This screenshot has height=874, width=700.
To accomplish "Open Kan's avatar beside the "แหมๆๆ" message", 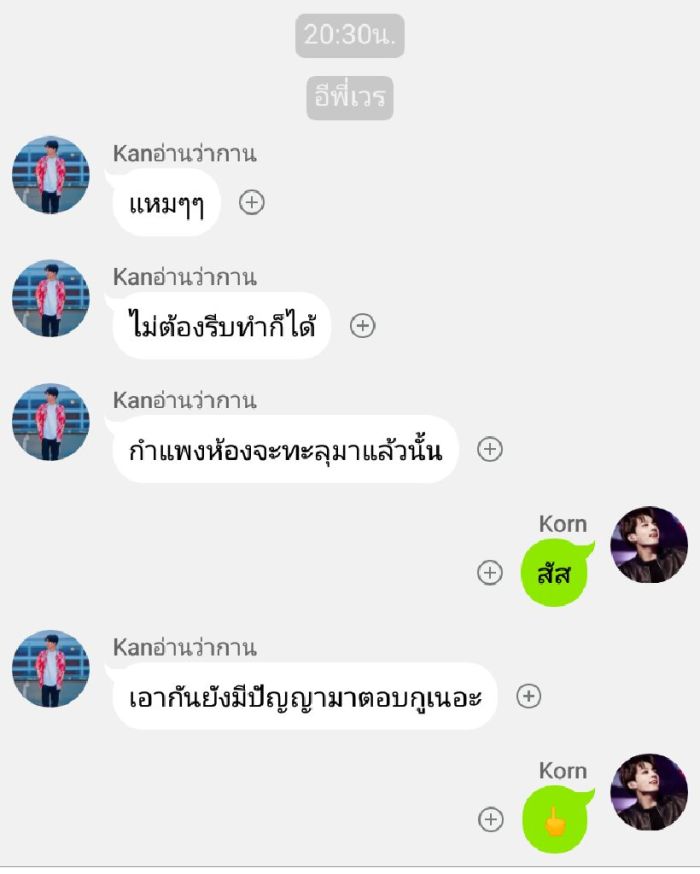I will pos(51,175).
